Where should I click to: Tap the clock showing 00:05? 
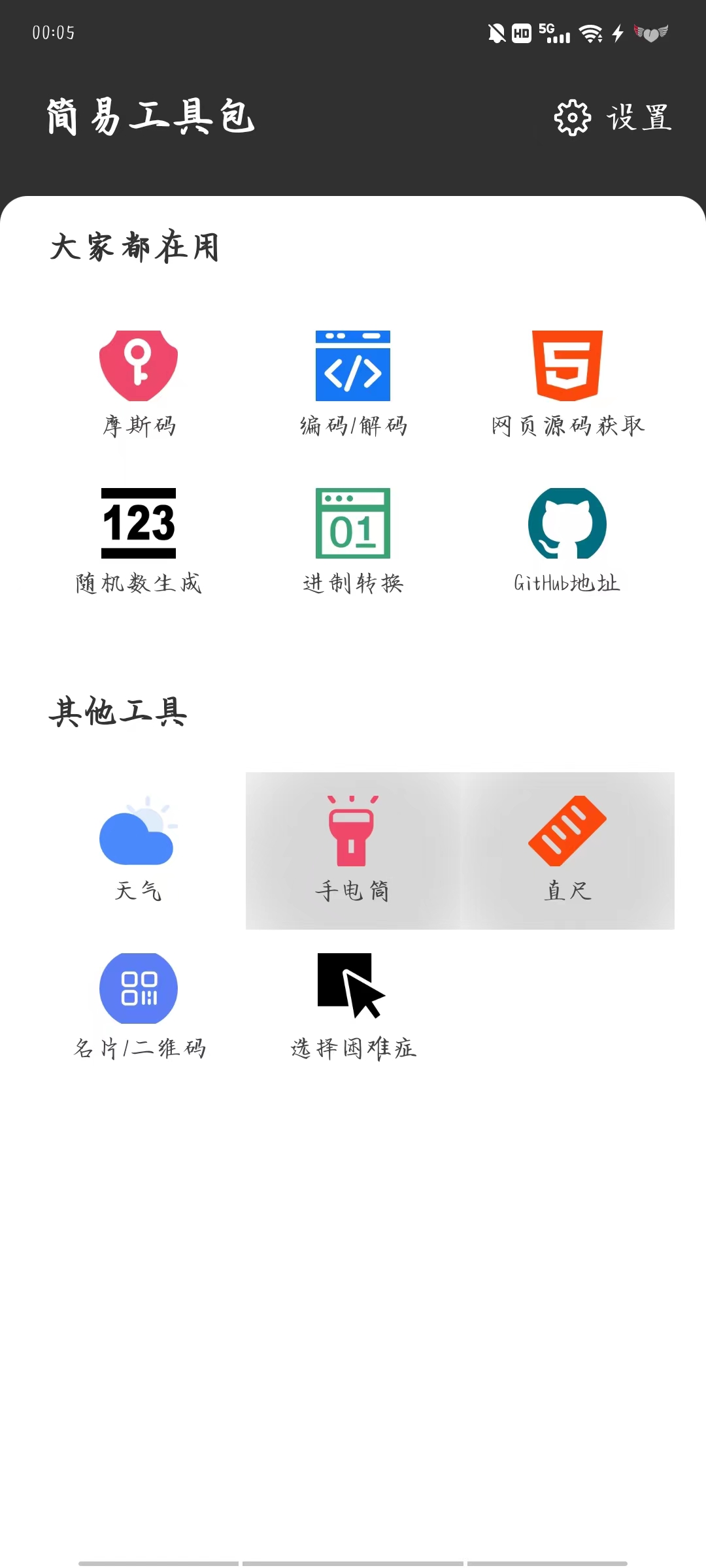pyautogui.click(x=54, y=33)
